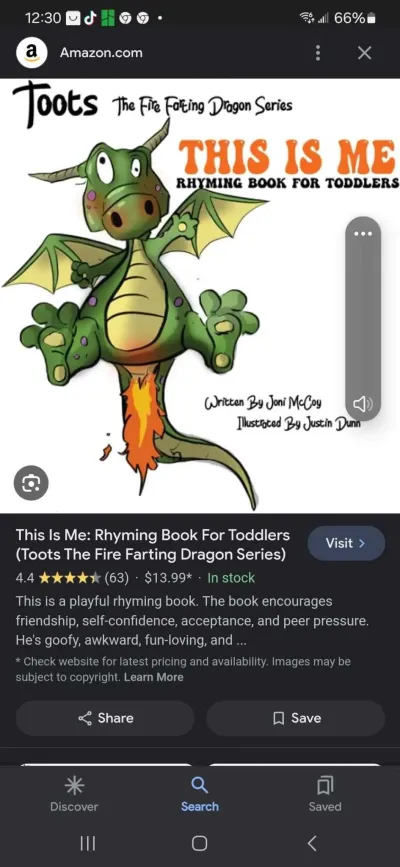Open the Toots book cover image
This screenshot has width=400, height=867.
[200, 295]
